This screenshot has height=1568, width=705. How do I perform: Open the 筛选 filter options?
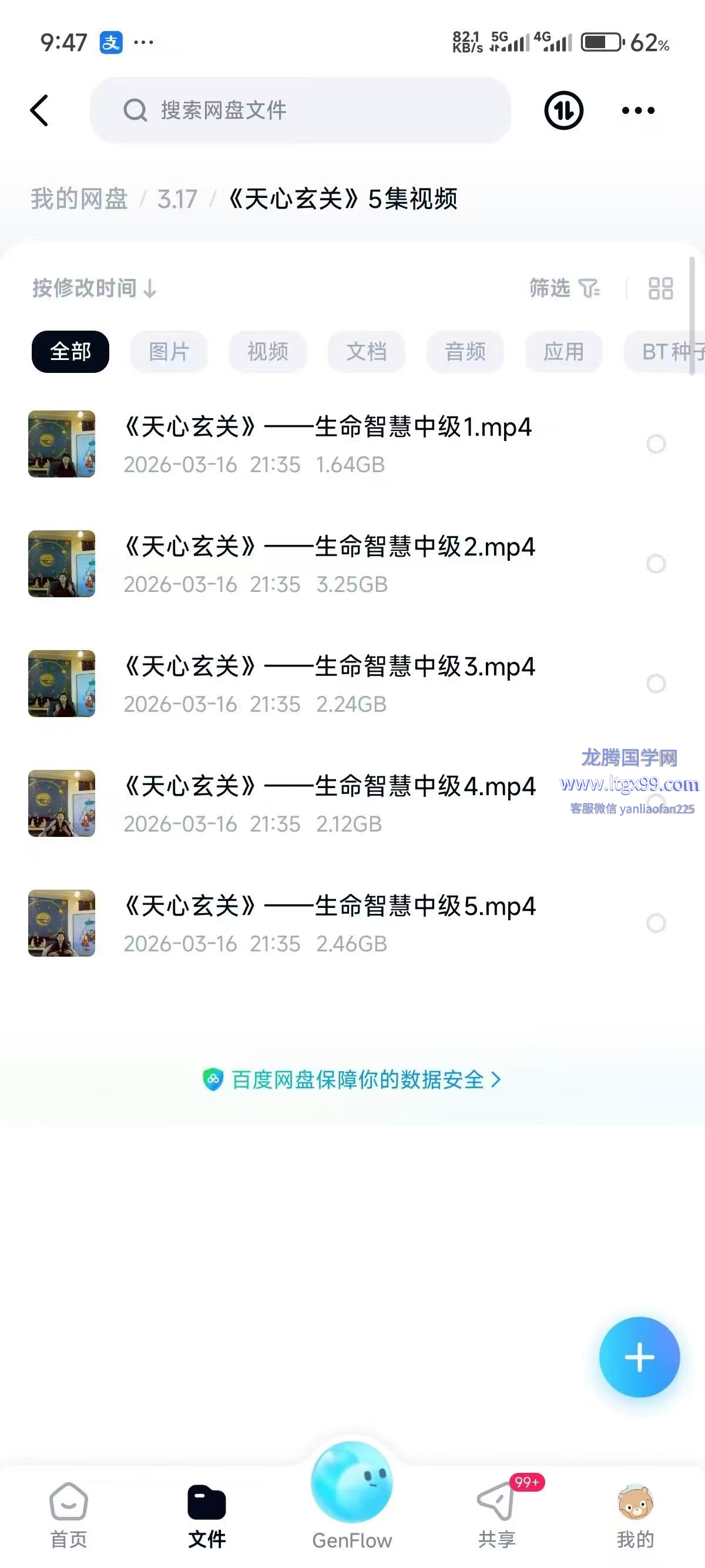point(564,288)
